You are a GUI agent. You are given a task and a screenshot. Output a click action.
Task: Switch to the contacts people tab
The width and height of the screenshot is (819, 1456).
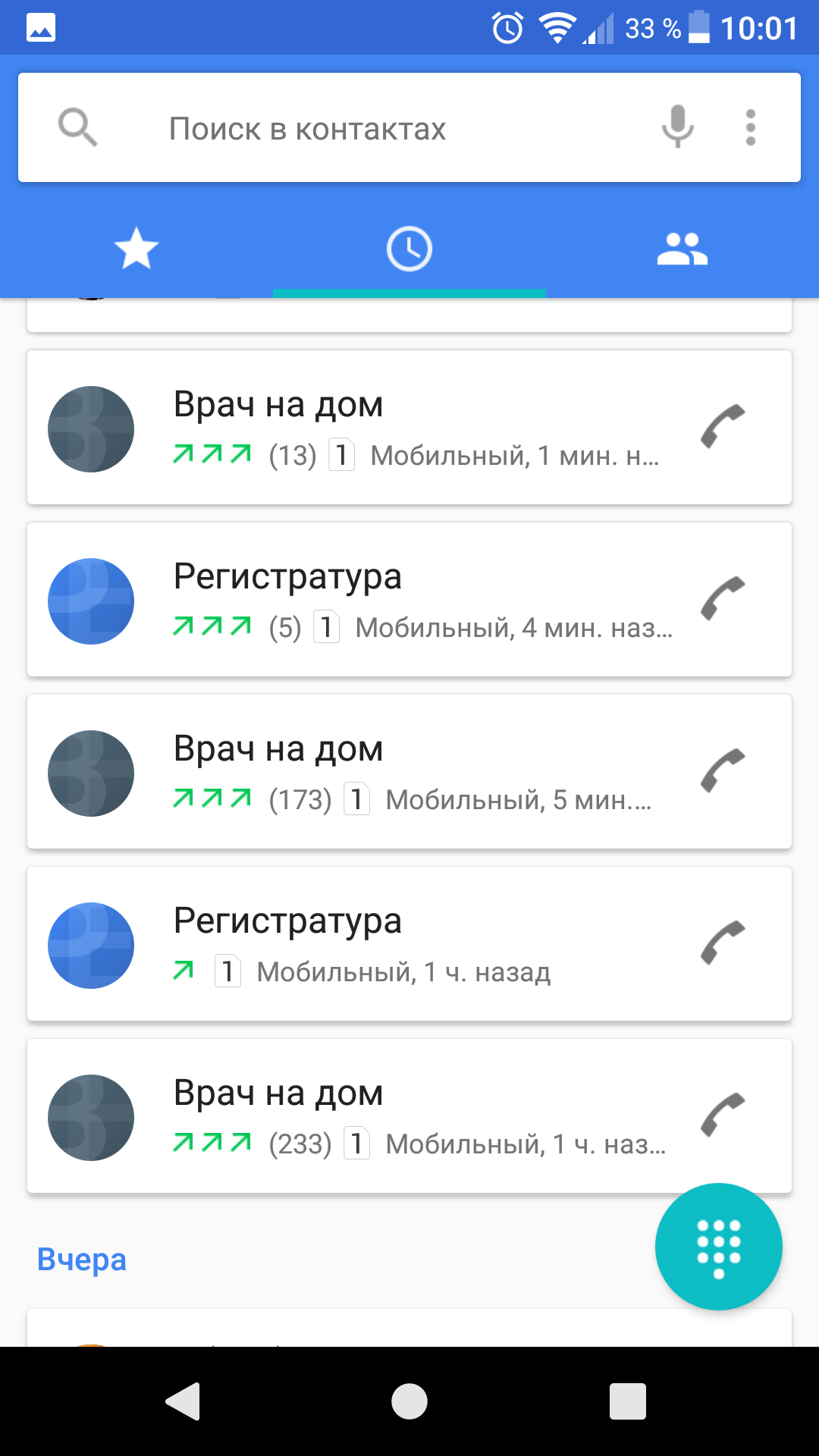(x=682, y=249)
